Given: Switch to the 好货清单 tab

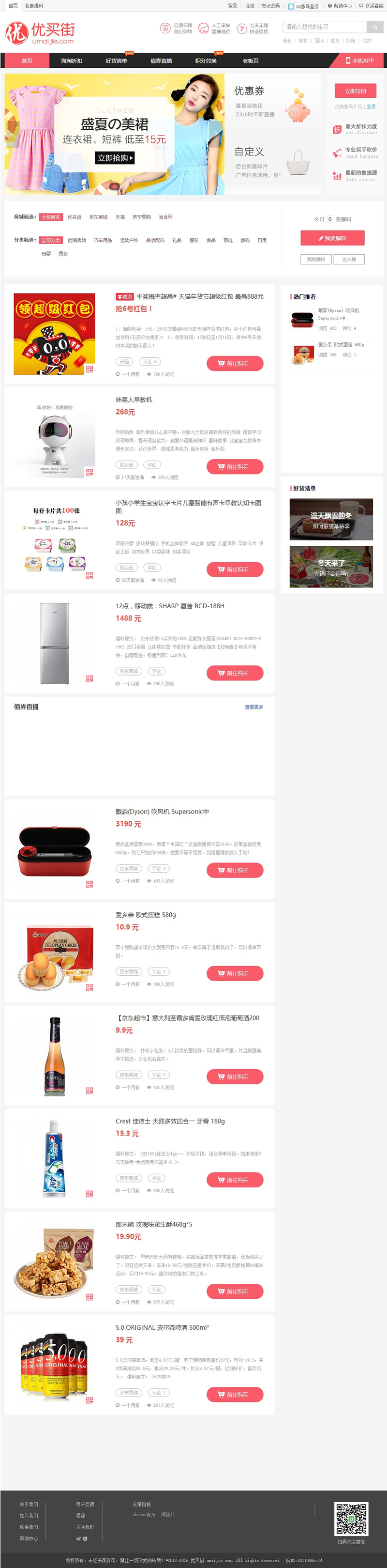Looking at the screenshot, I should (x=116, y=61).
